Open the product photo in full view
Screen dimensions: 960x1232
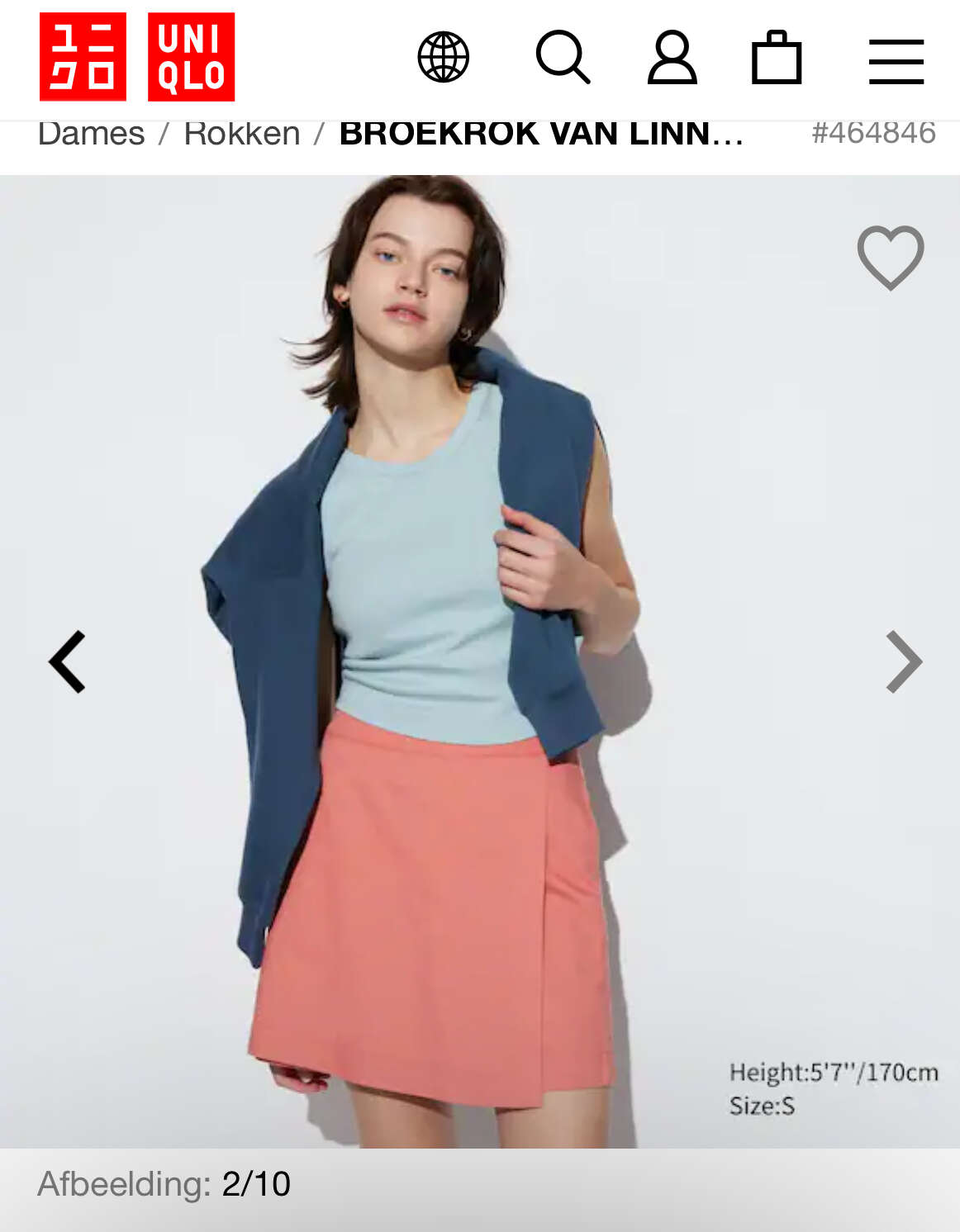(x=463, y=743)
